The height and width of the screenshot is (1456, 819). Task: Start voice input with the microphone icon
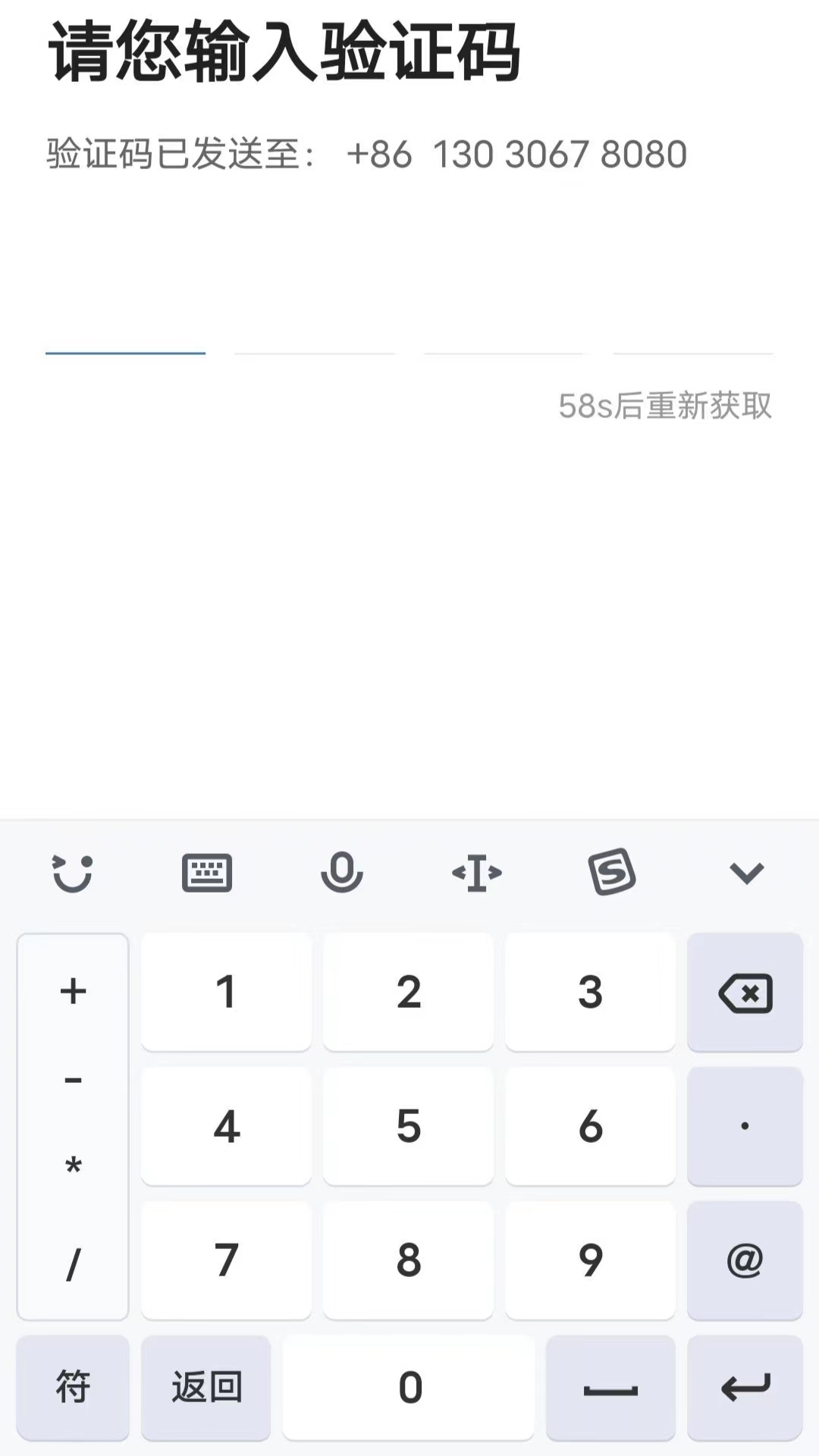coord(343,872)
